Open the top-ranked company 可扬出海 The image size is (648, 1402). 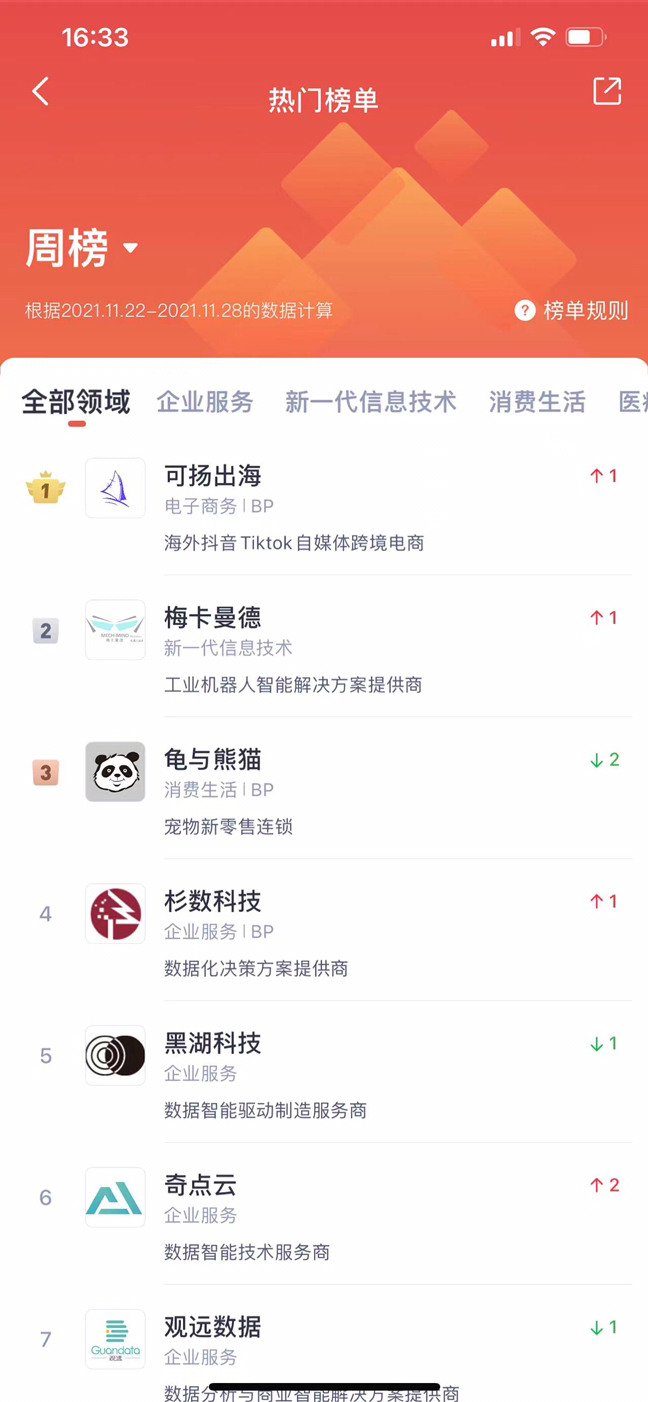[330, 505]
